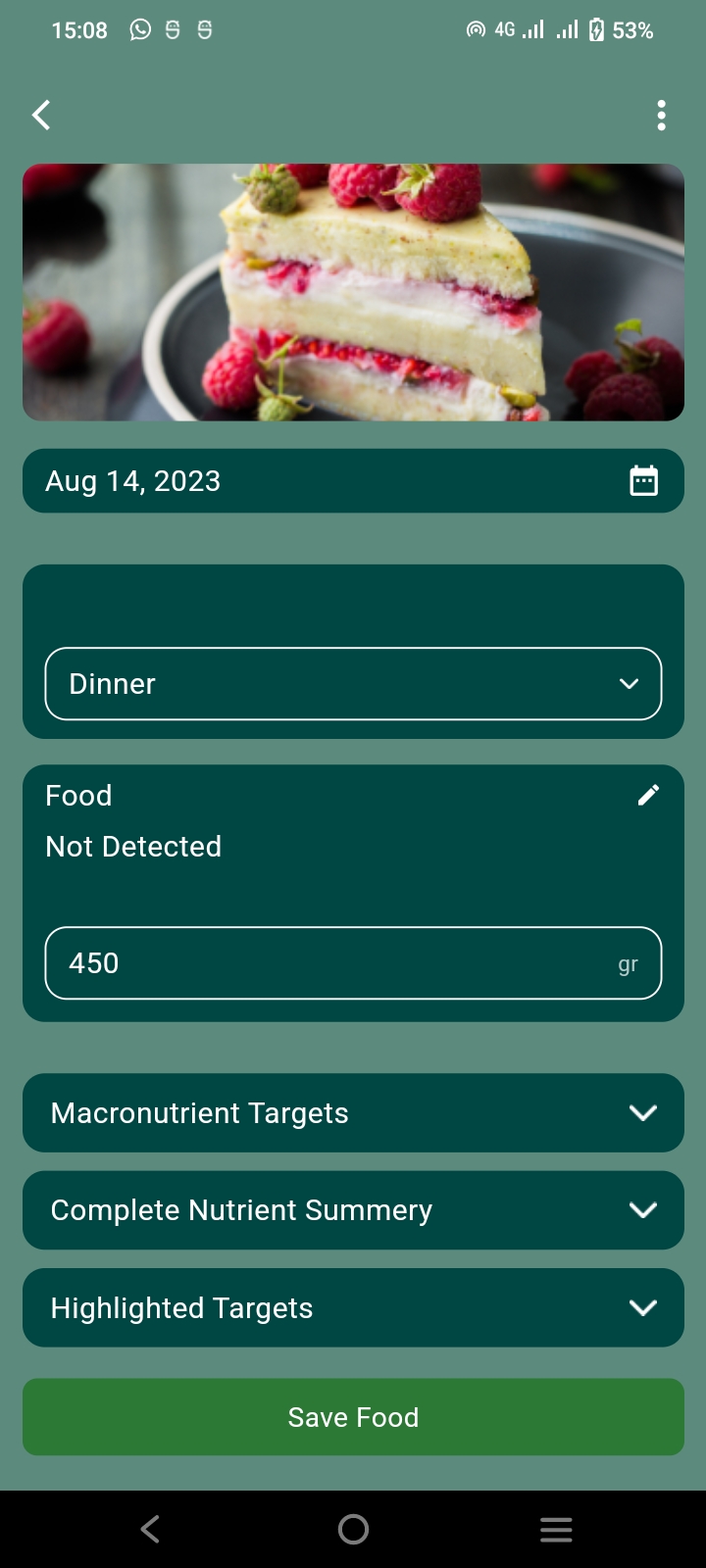Open the three-dot overflow menu
This screenshot has width=706, height=1568.
click(662, 115)
